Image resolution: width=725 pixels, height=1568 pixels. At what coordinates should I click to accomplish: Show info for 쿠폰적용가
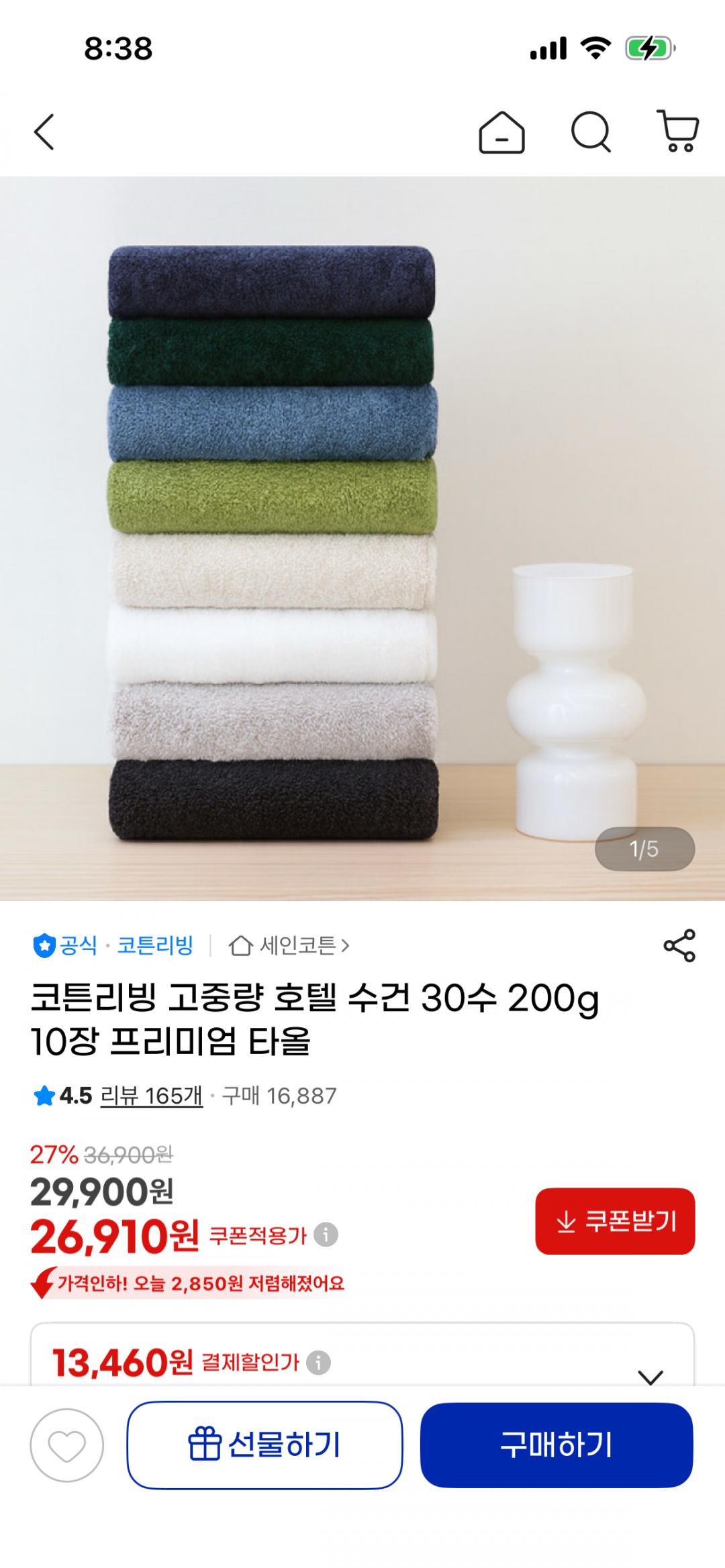[326, 1235]
